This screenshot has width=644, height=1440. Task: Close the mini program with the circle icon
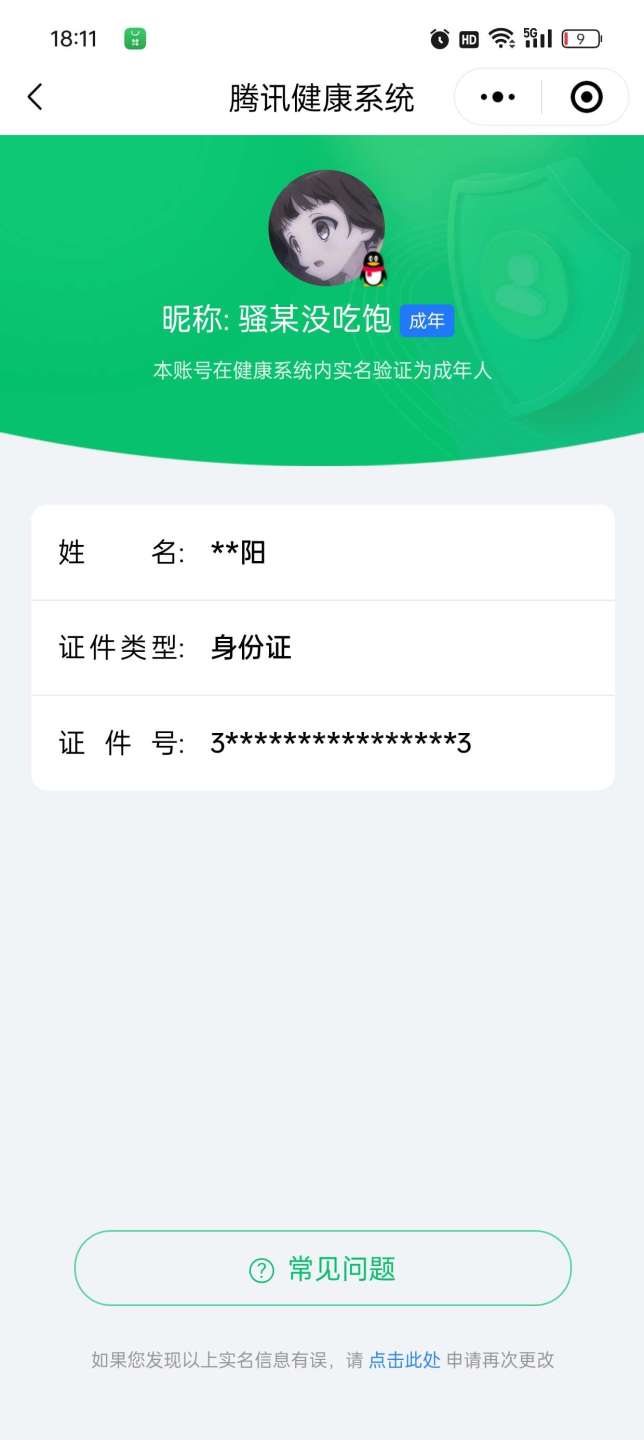click(586, 97)
